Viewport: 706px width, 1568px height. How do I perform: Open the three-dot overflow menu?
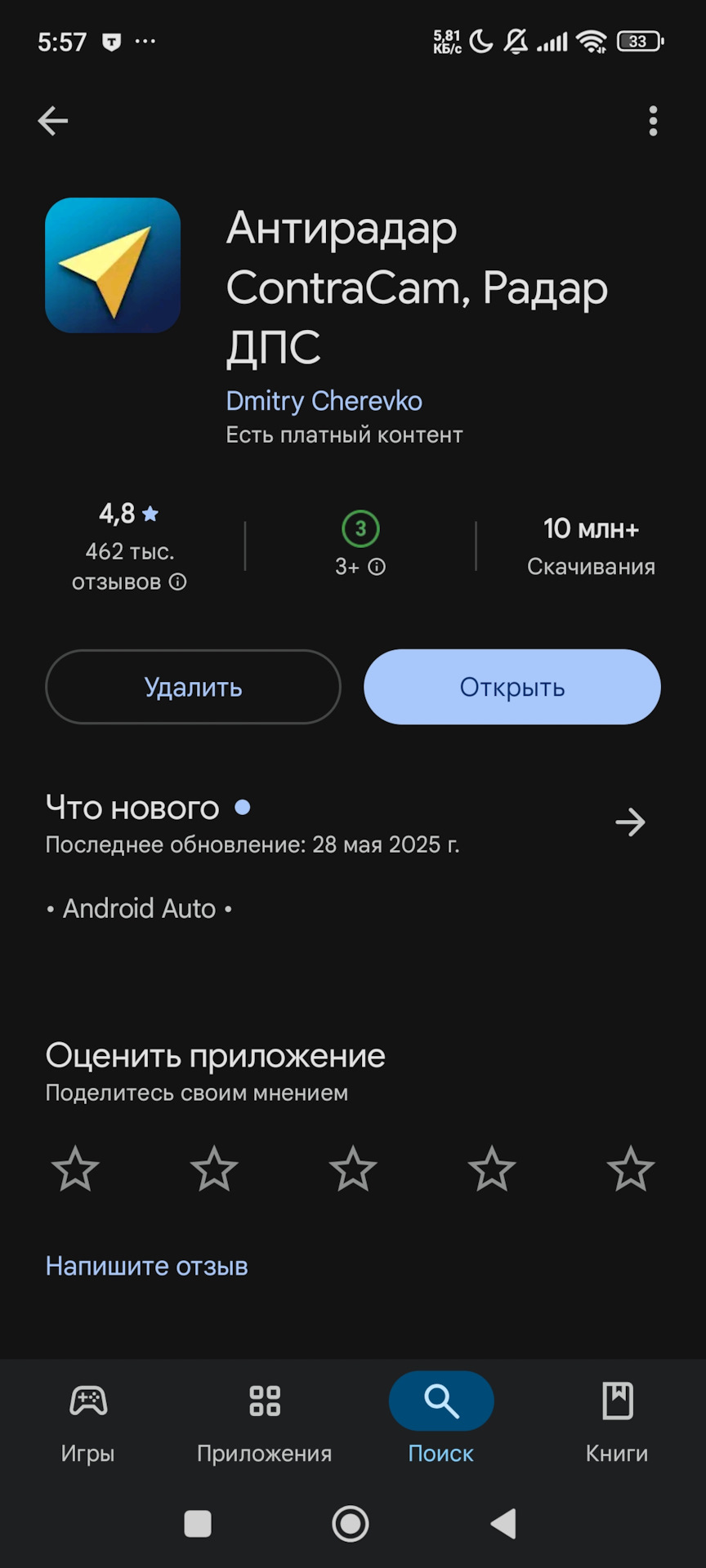652,121
